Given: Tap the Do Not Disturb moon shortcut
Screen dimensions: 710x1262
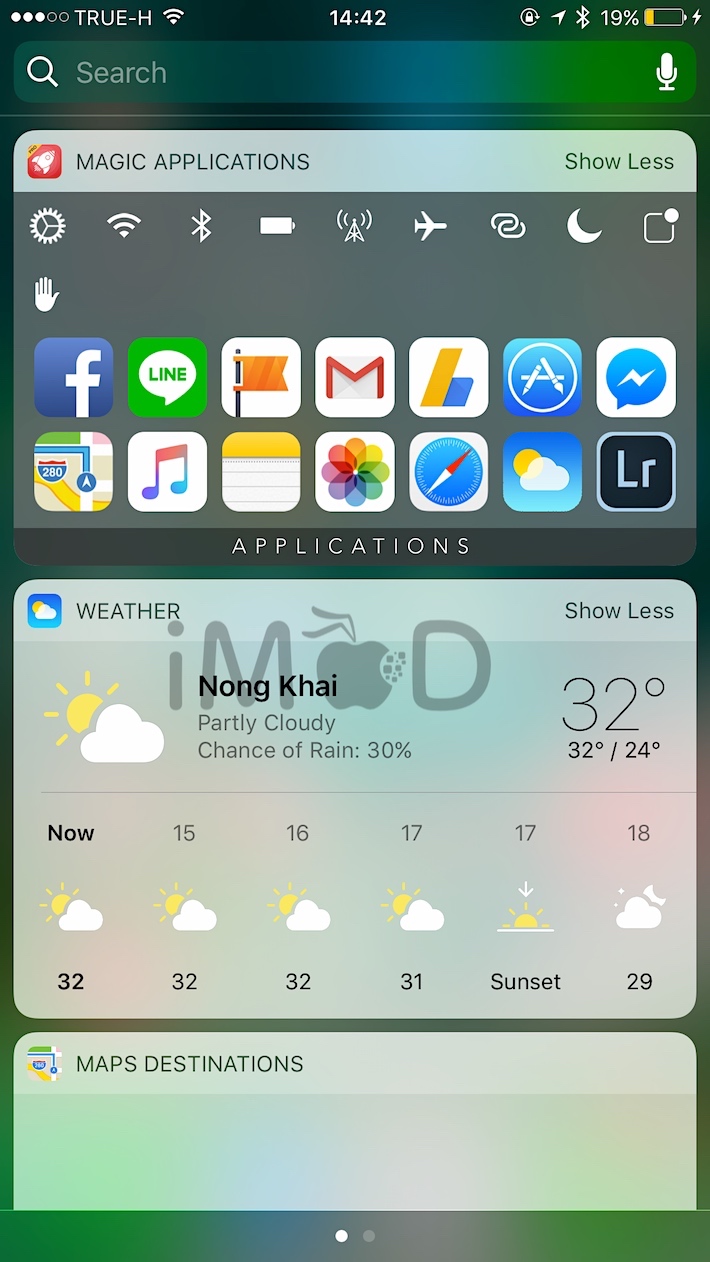Looking at the screenshot, I should point(584,227).
